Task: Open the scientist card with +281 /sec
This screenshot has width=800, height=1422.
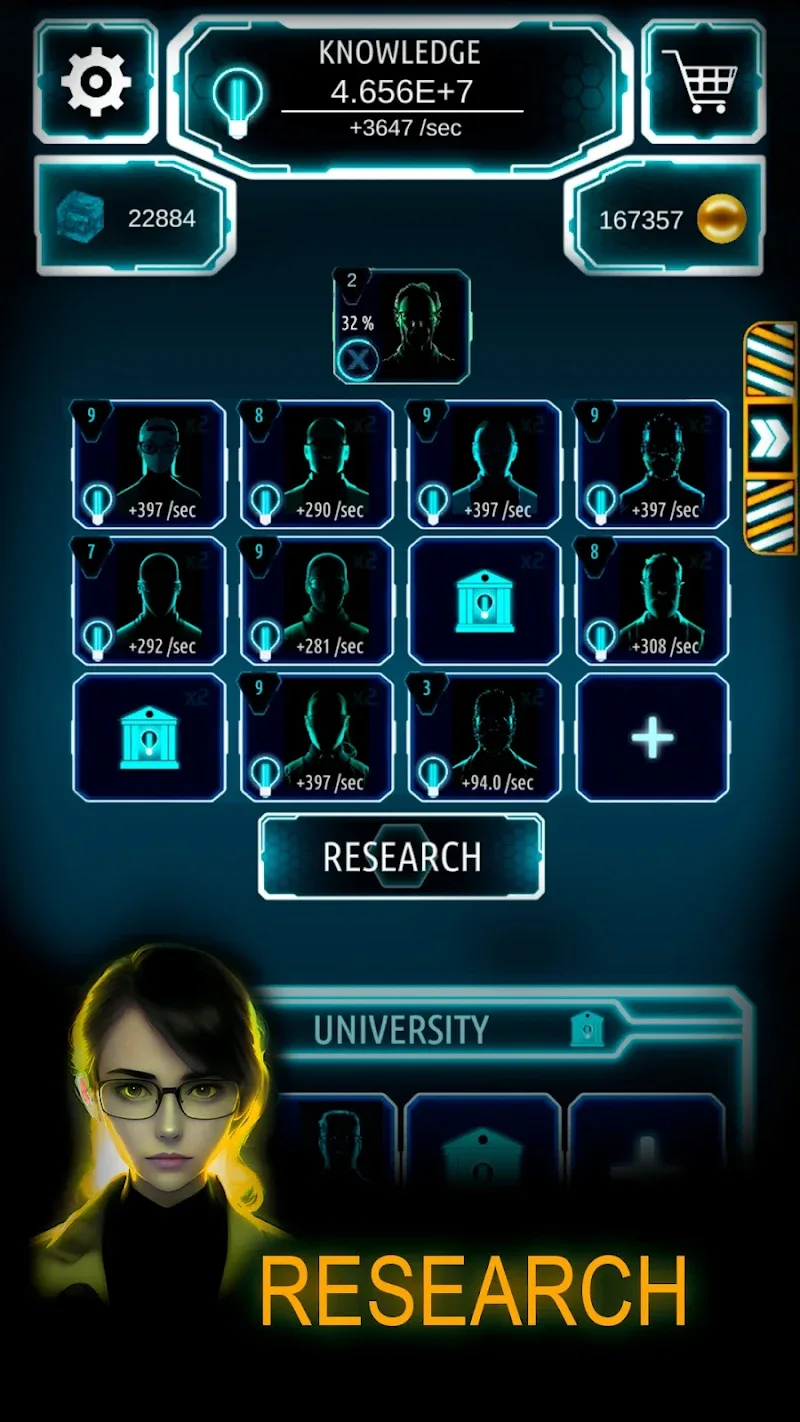Action: (317, 600)
